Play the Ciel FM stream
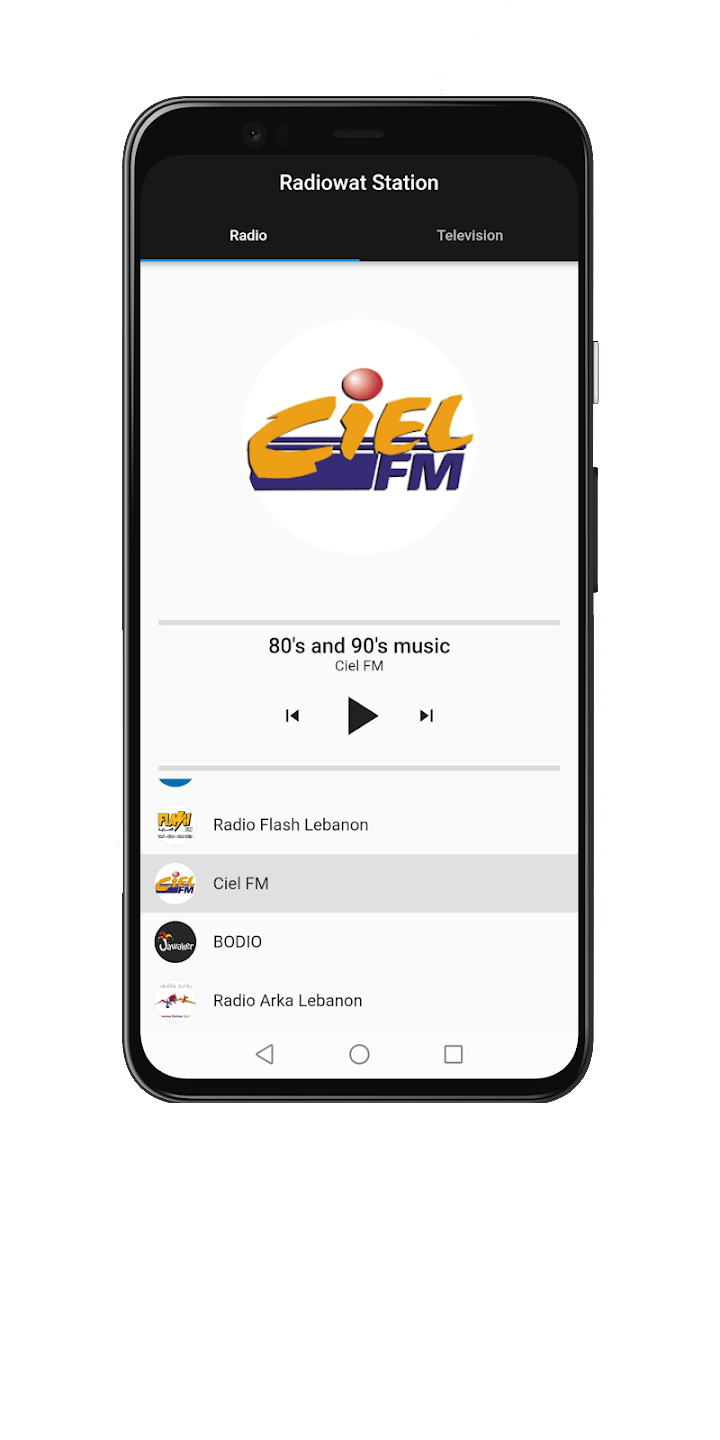Viewport: 720px width, 1440px height. coord(361,716)
